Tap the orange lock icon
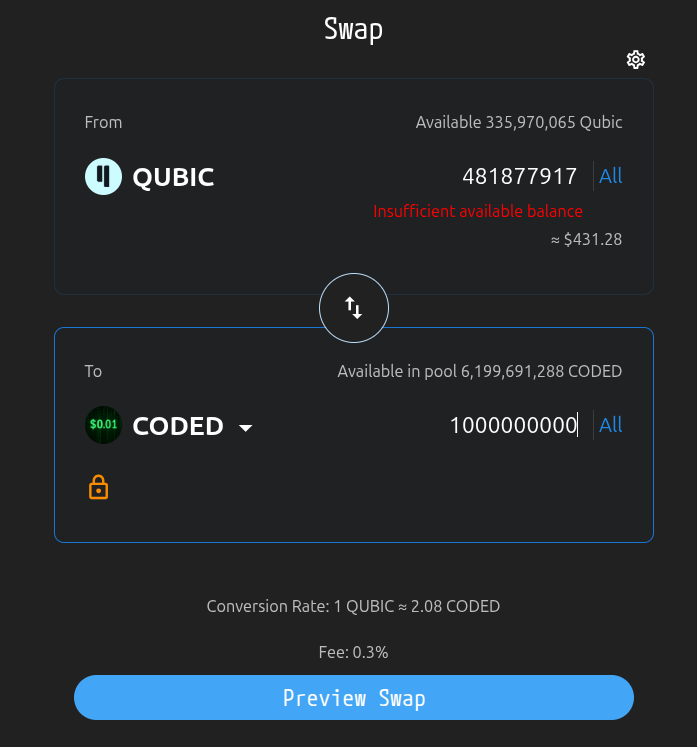This screenshot has height=747, width=697. point(98,487)
